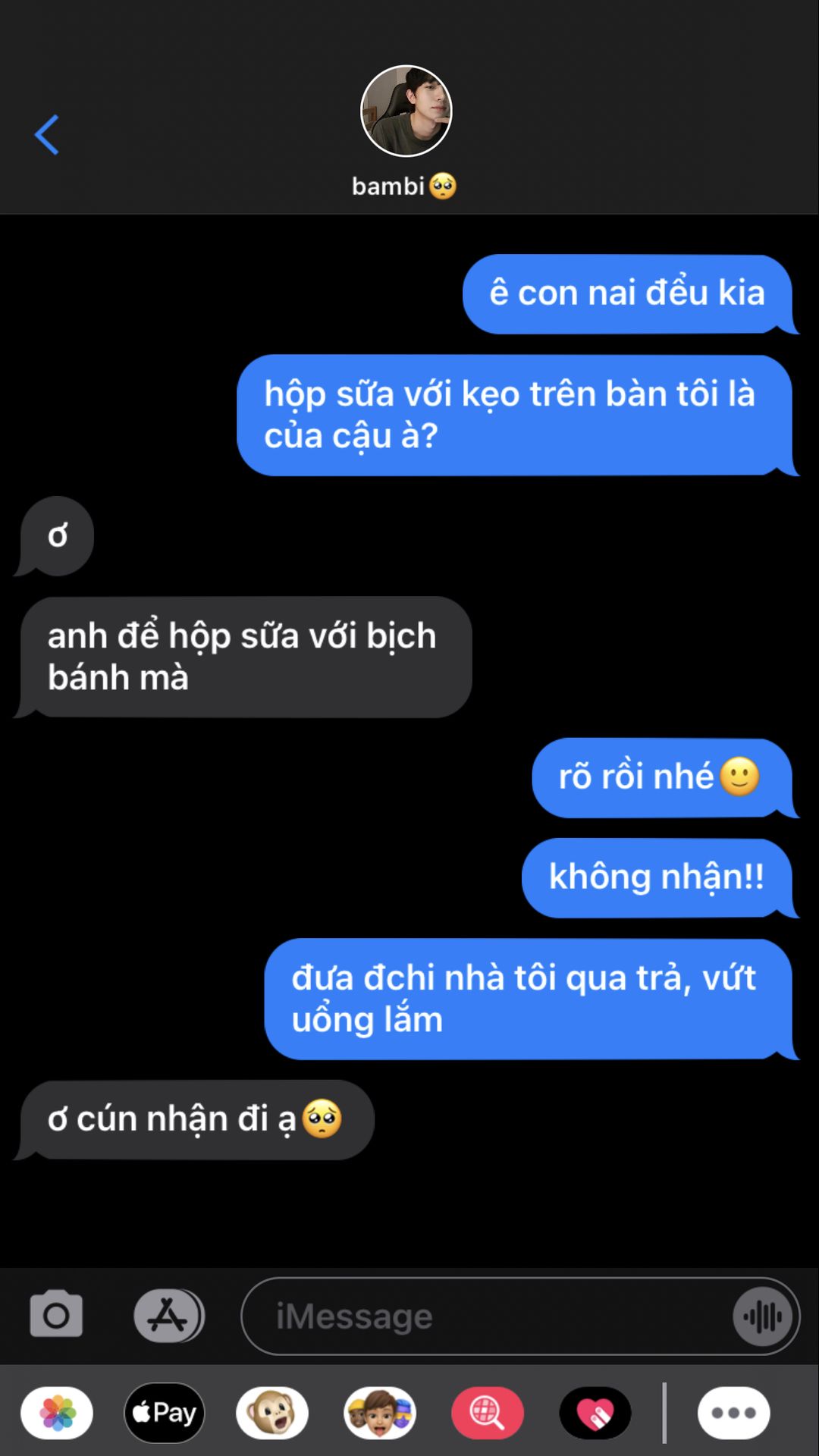Open the image search app with the globe
The image size is (819, 1456).
click(488, 1413)
